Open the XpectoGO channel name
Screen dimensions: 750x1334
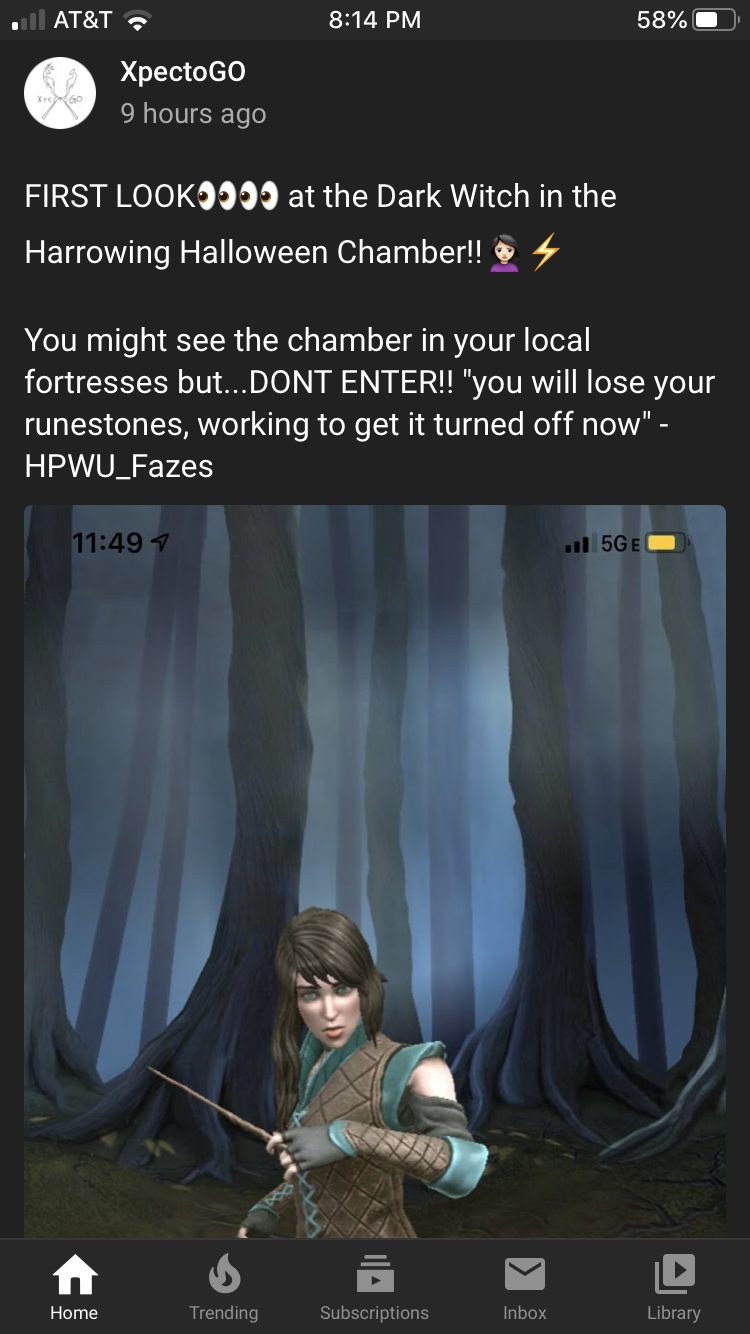182,72
